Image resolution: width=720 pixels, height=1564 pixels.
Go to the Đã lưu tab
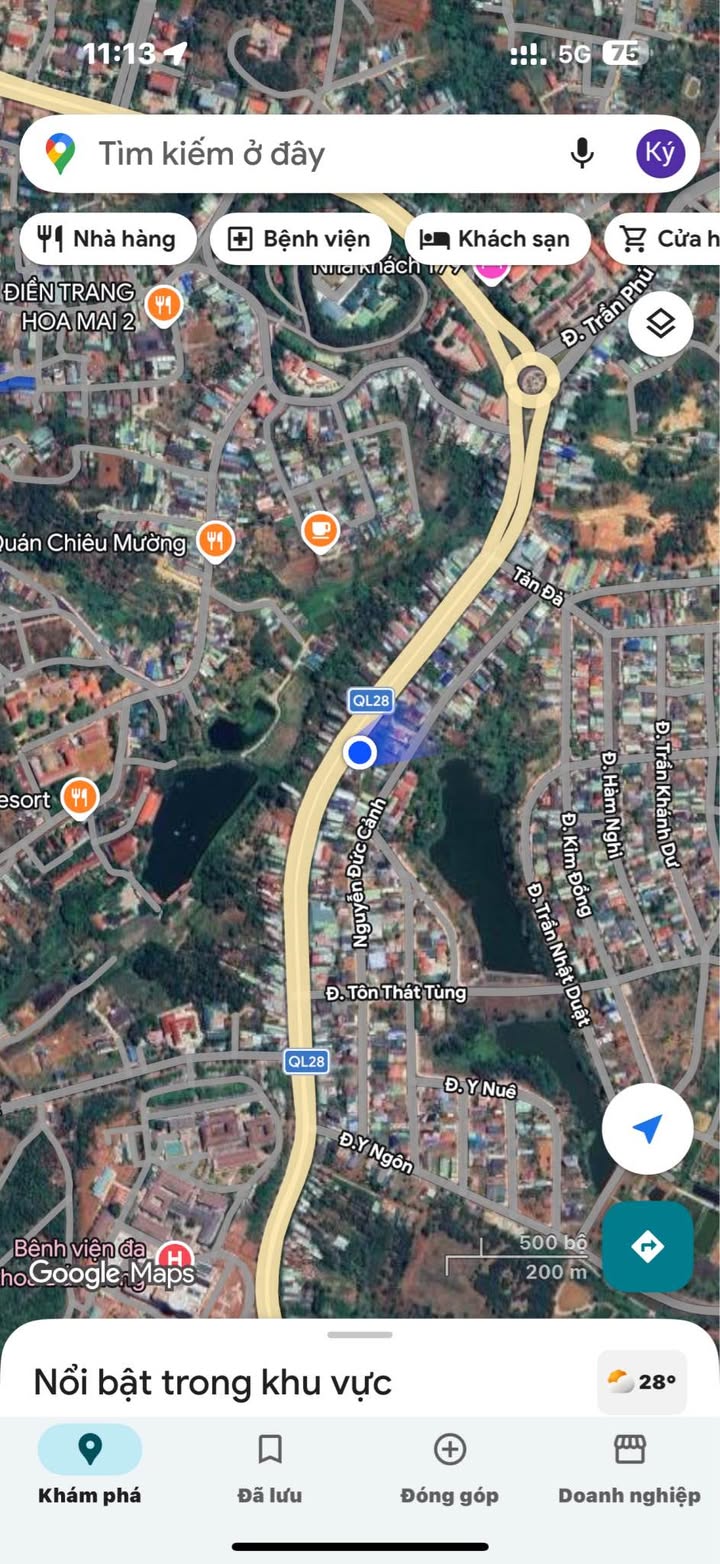[270, 1465]
